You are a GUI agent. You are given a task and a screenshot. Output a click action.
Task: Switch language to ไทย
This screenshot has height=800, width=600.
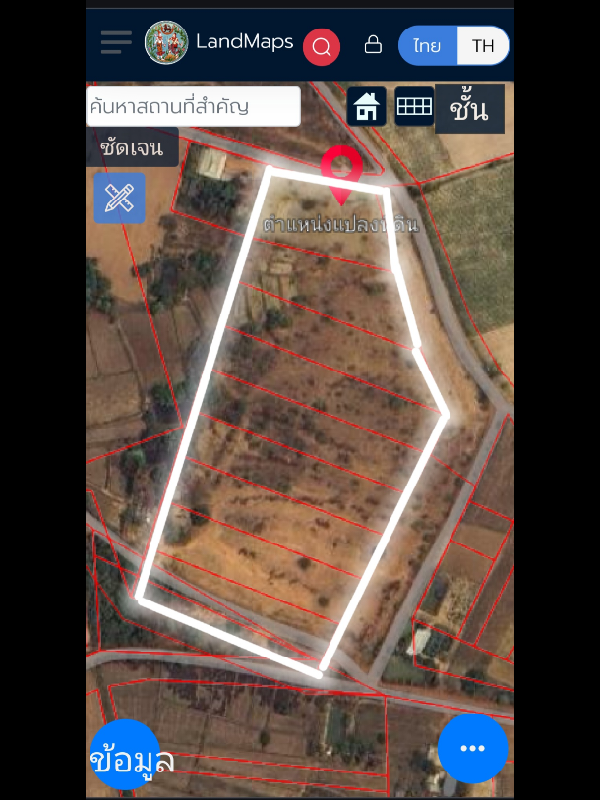point(428,46)
